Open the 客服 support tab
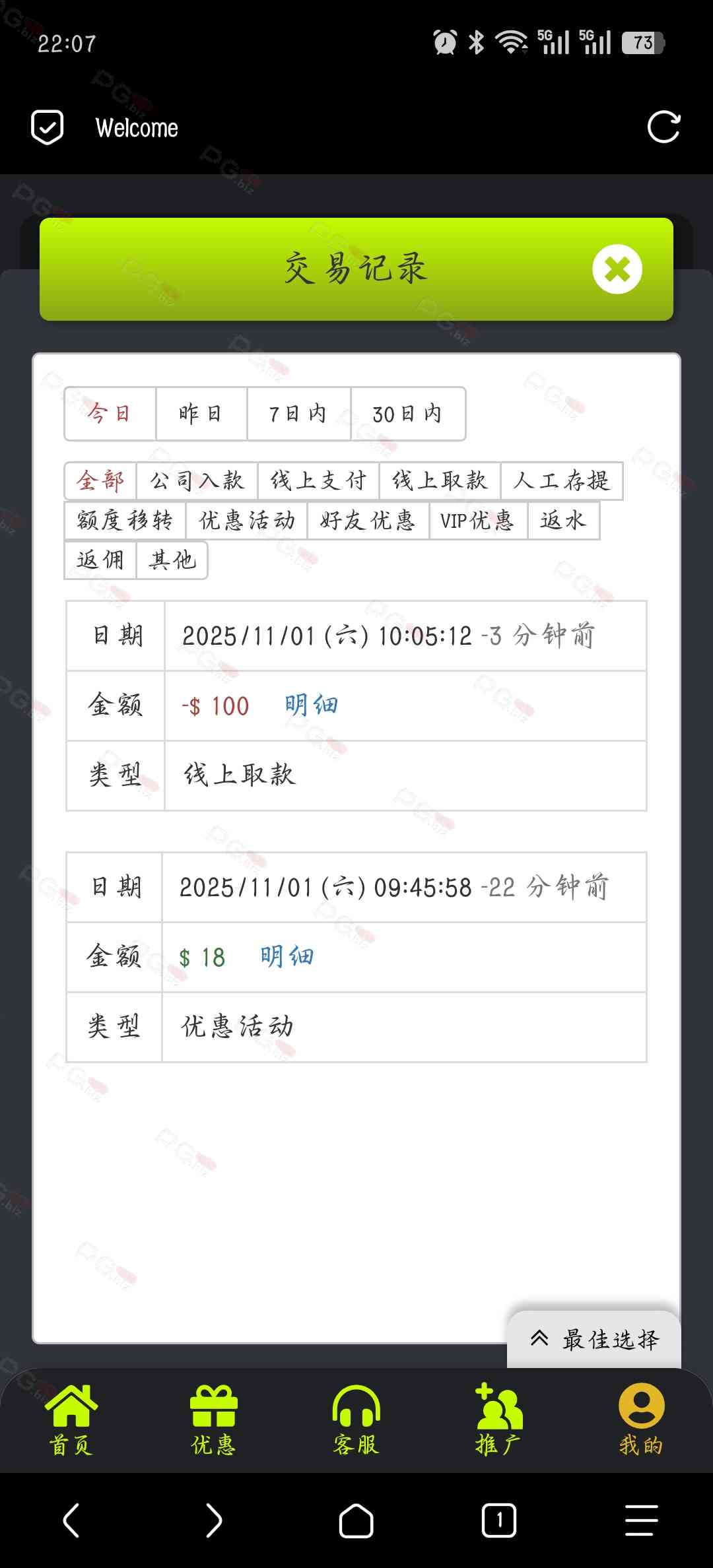Viewport: 713px width, 1568px height. coord(356,1419)
